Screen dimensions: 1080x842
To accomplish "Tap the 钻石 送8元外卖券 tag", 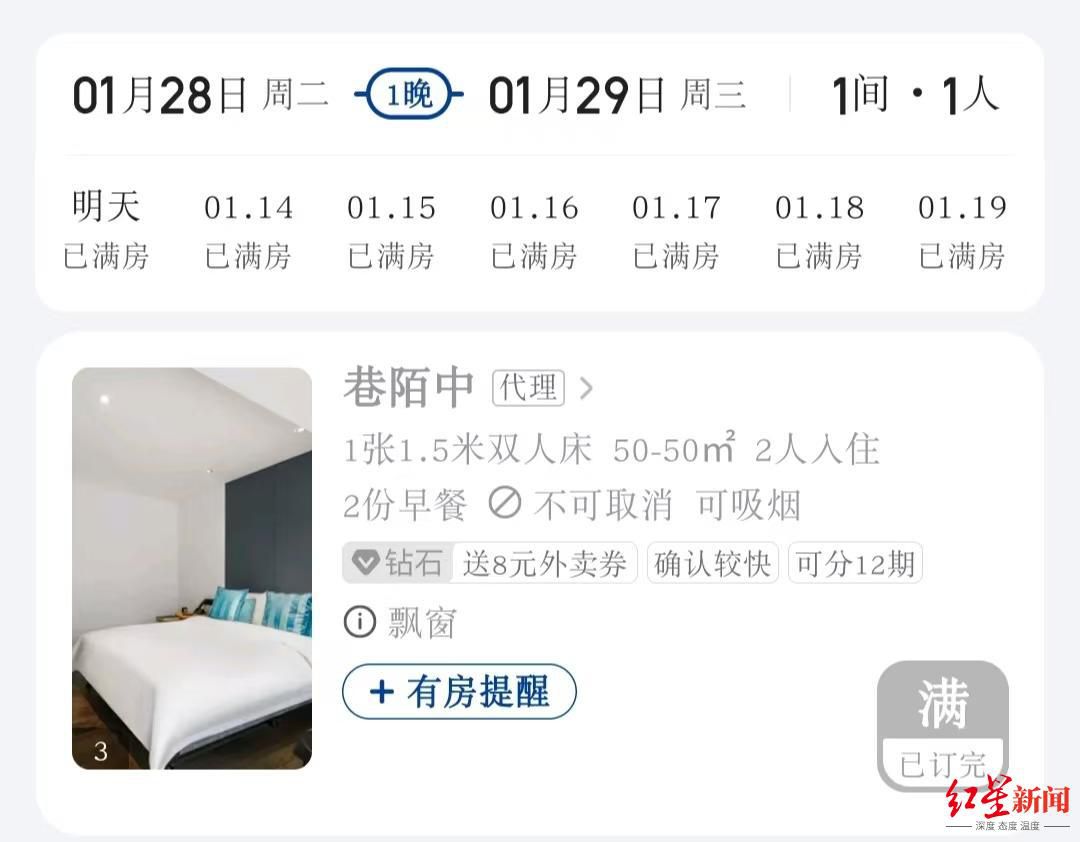I will [489, 564].
